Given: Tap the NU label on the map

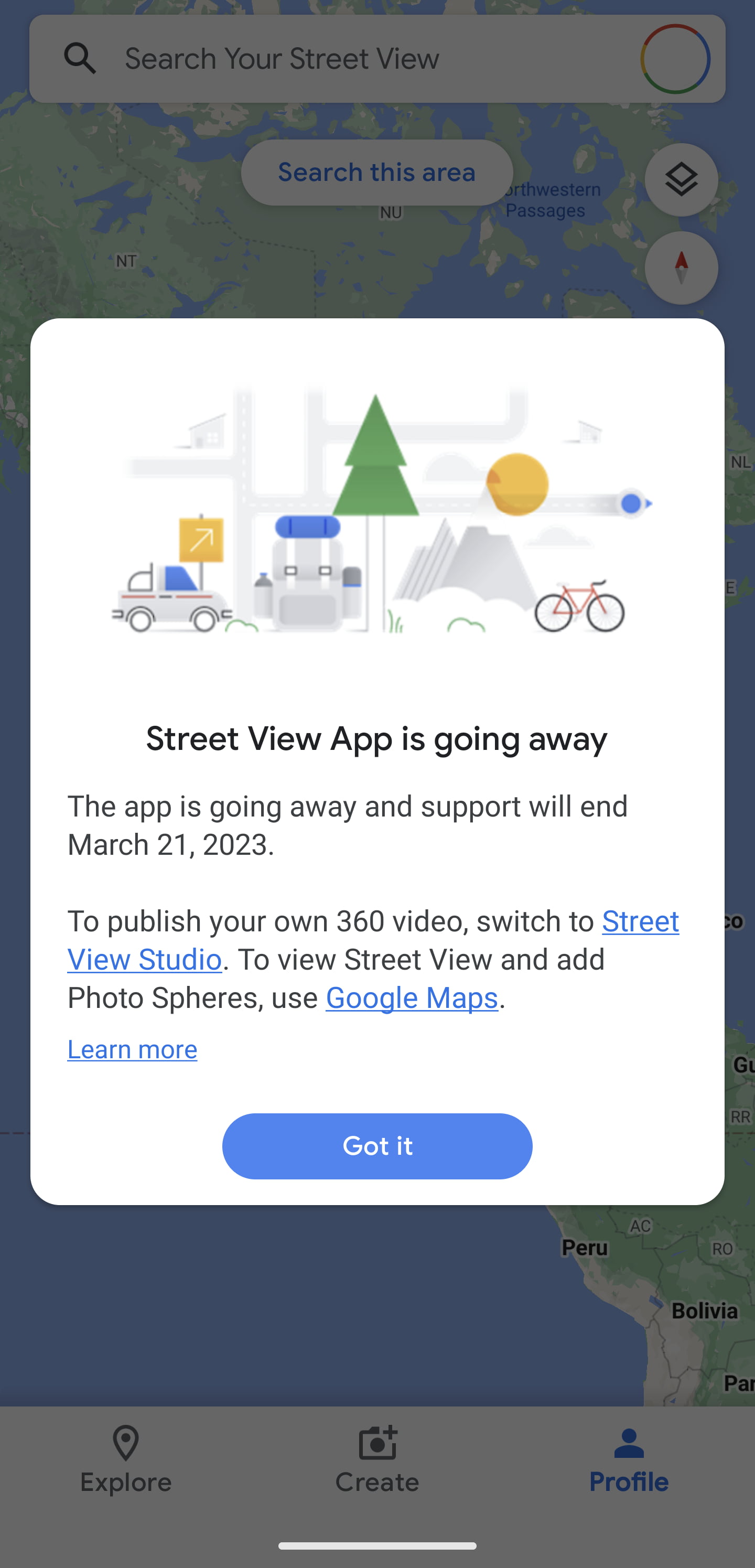Looking at the screenshot, I should pos(390,211).
